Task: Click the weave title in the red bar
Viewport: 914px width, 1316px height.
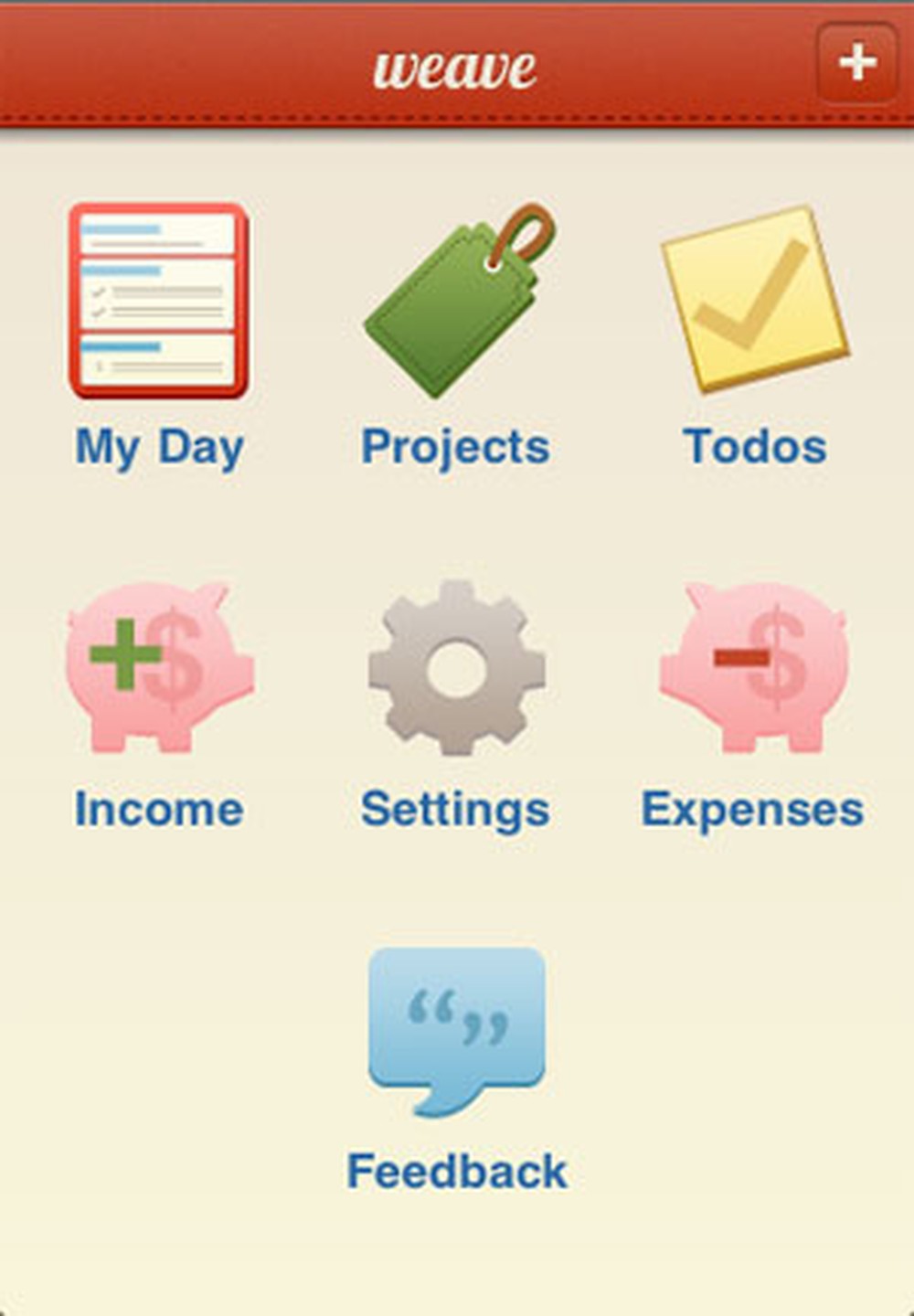Action: click(x=456, y=66)
